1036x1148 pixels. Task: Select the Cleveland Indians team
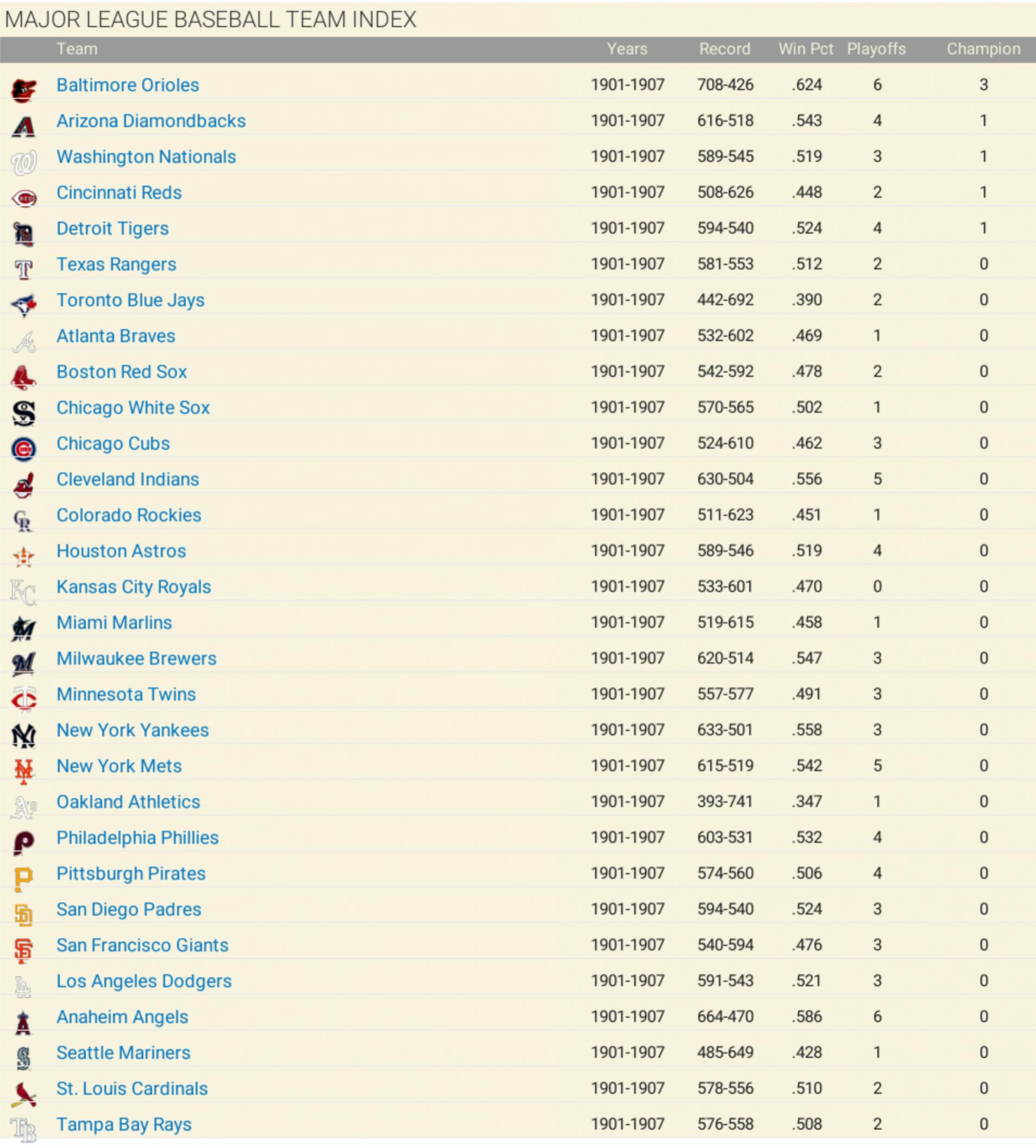point(128,479)
